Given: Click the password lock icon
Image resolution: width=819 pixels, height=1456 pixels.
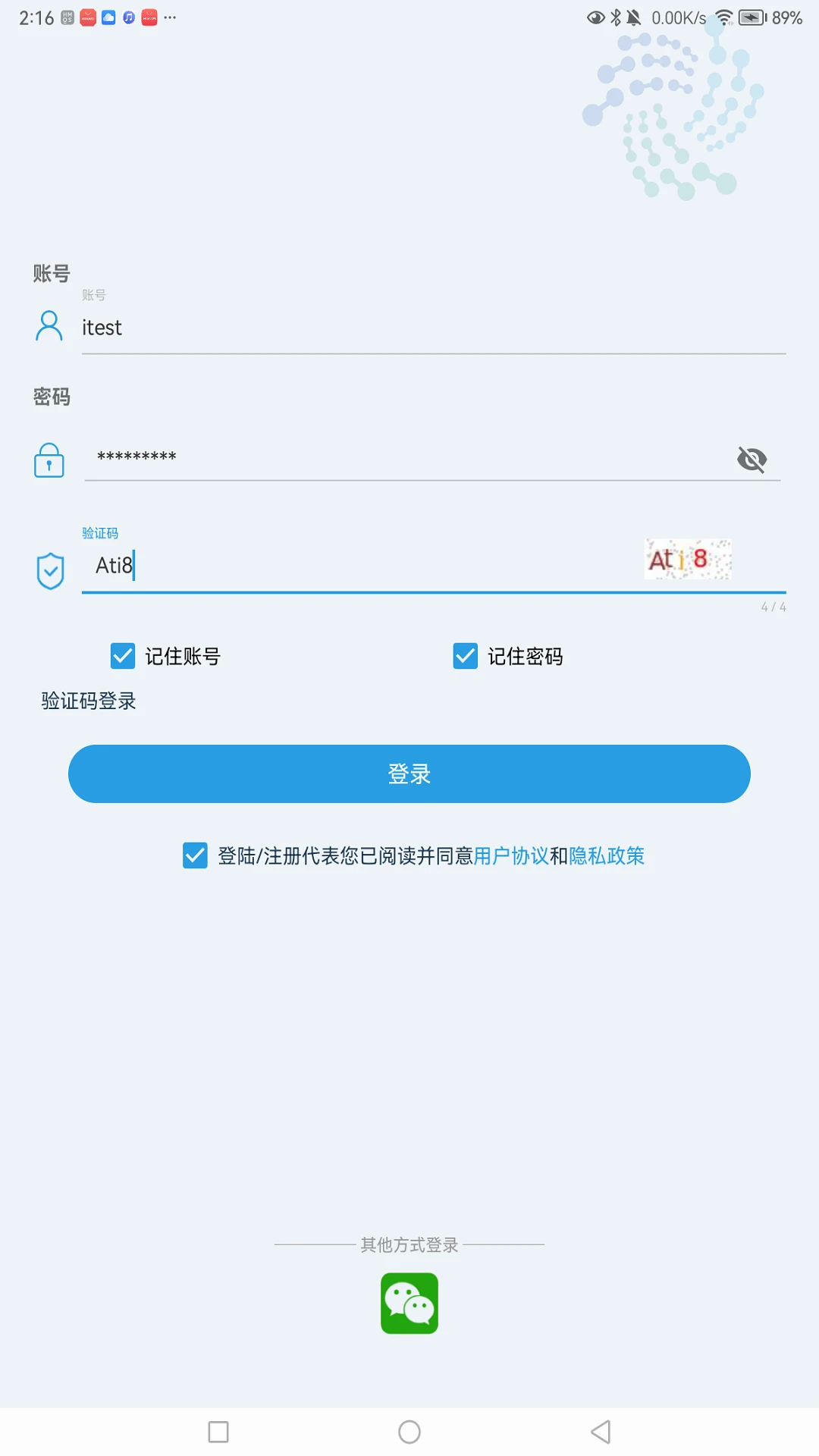Looking at the screenshot, I should [x=49, y=460].
